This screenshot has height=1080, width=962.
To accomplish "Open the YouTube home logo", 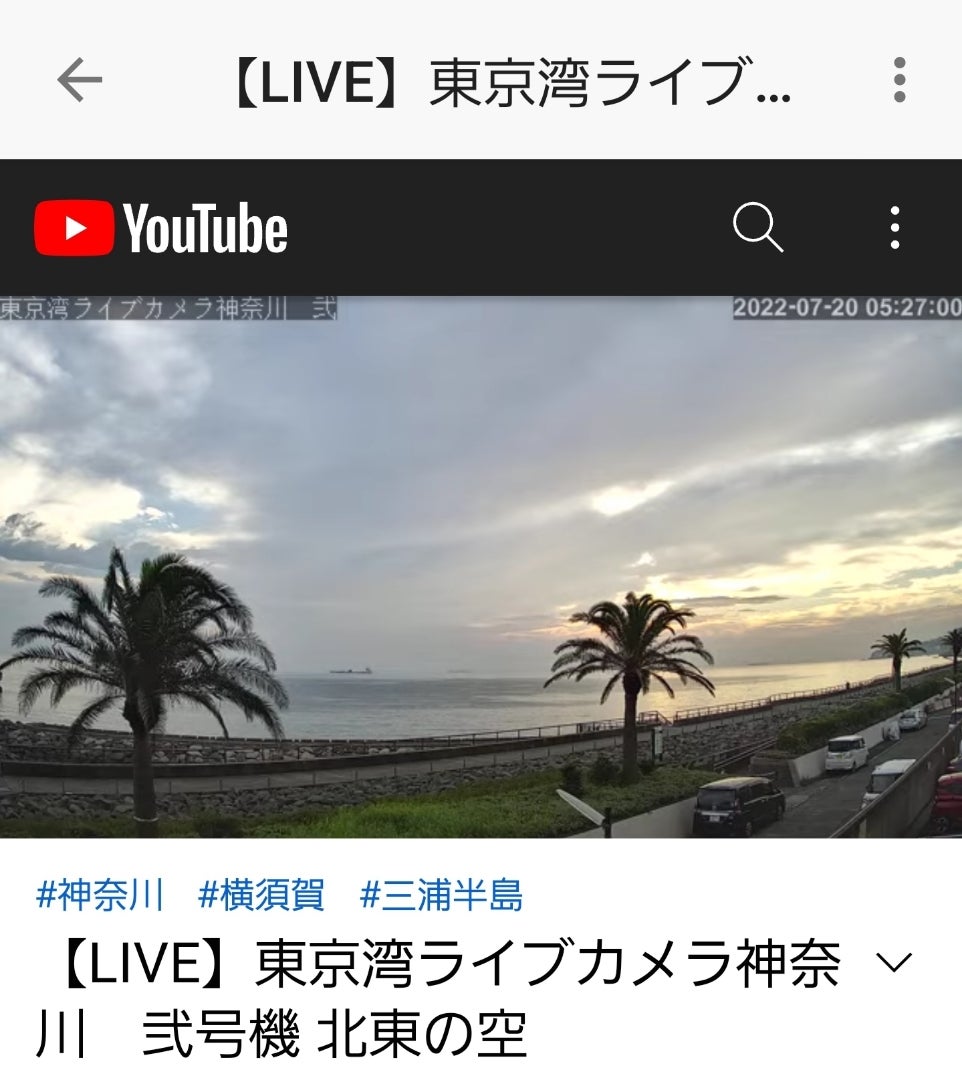I will pyautogui.click(x=161, y=228).
